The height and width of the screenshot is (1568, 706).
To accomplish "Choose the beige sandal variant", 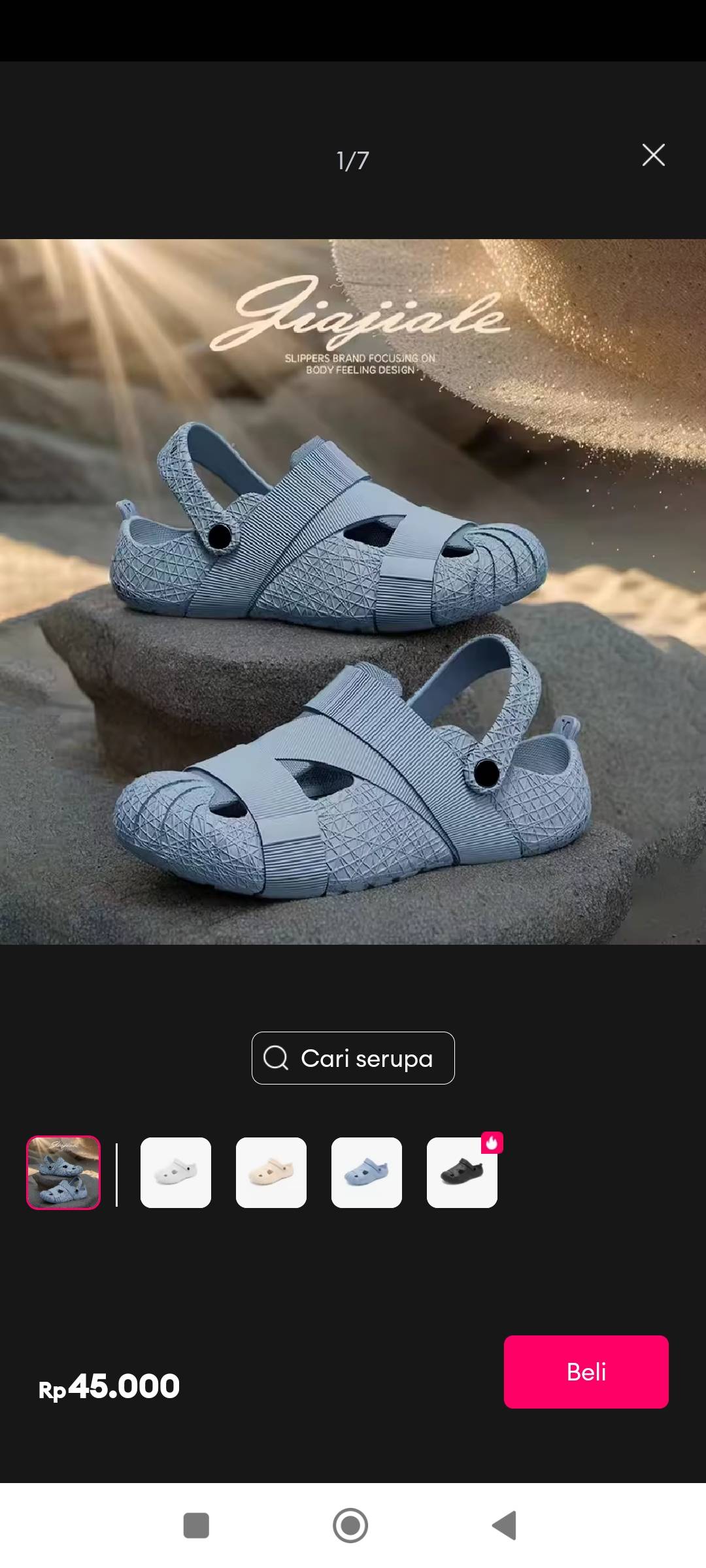I will [271, 1172].
